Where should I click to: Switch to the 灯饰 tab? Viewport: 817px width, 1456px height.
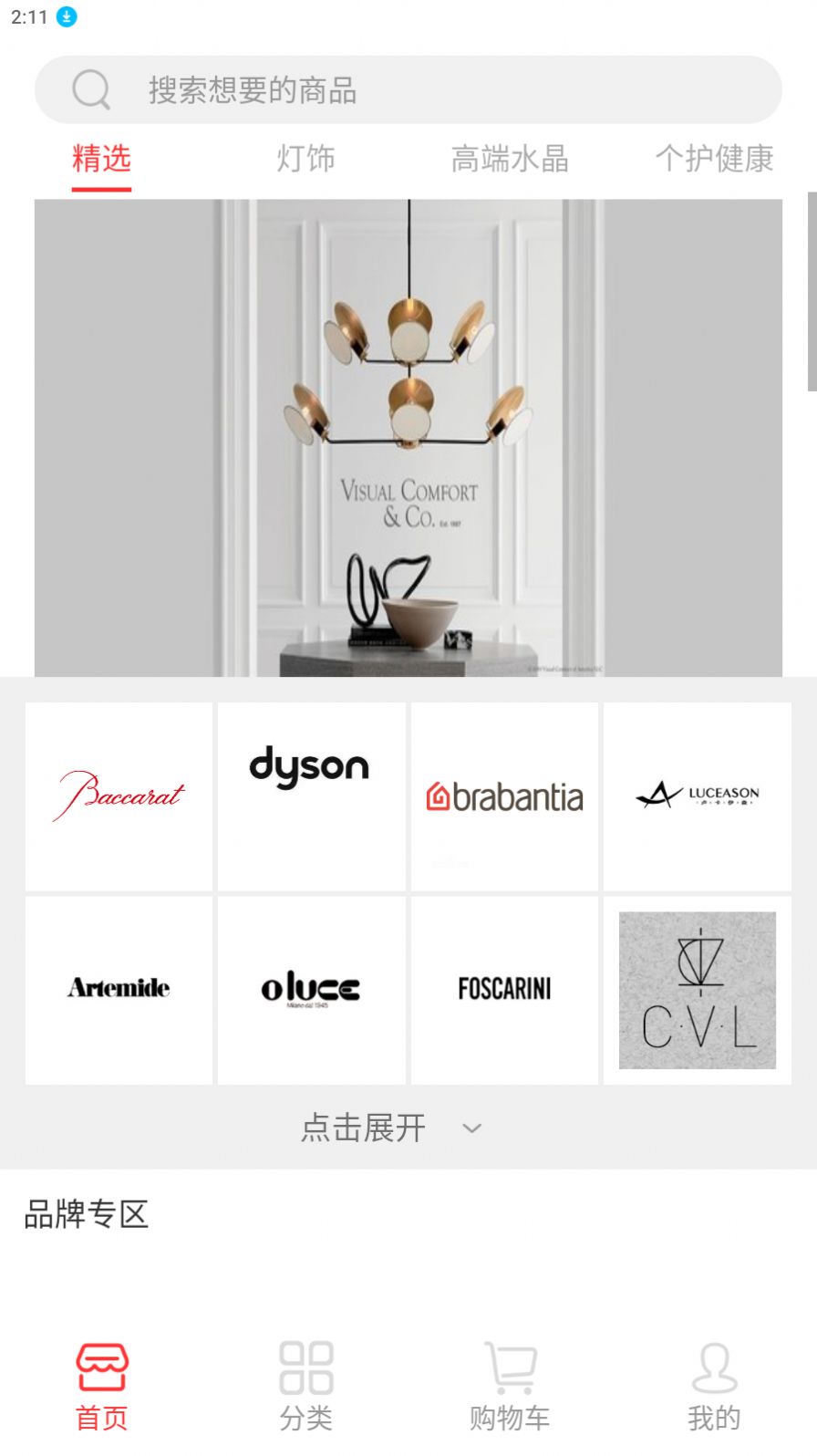[x=305, y=159]
